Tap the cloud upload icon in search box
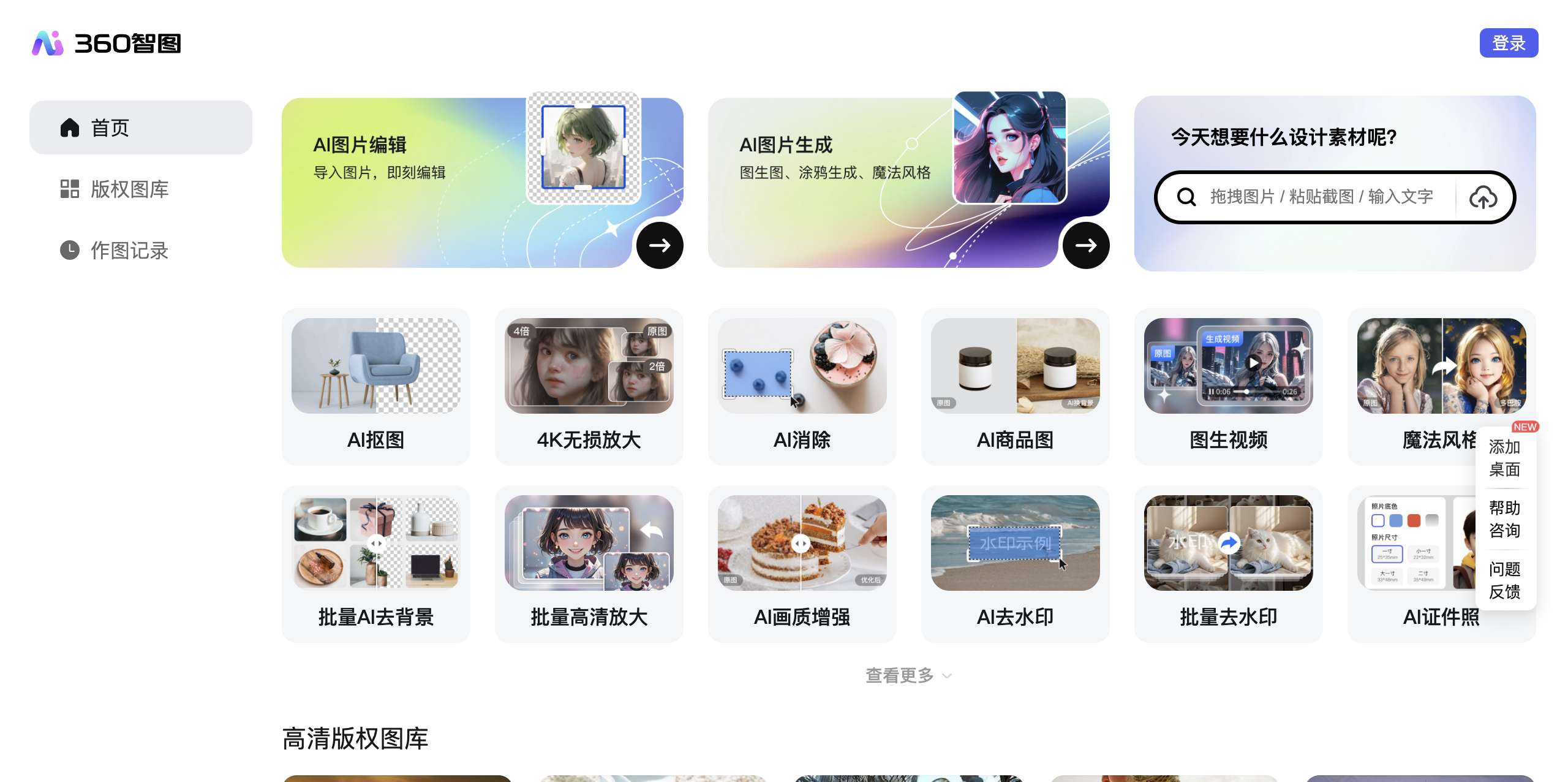 (1483, 197)
